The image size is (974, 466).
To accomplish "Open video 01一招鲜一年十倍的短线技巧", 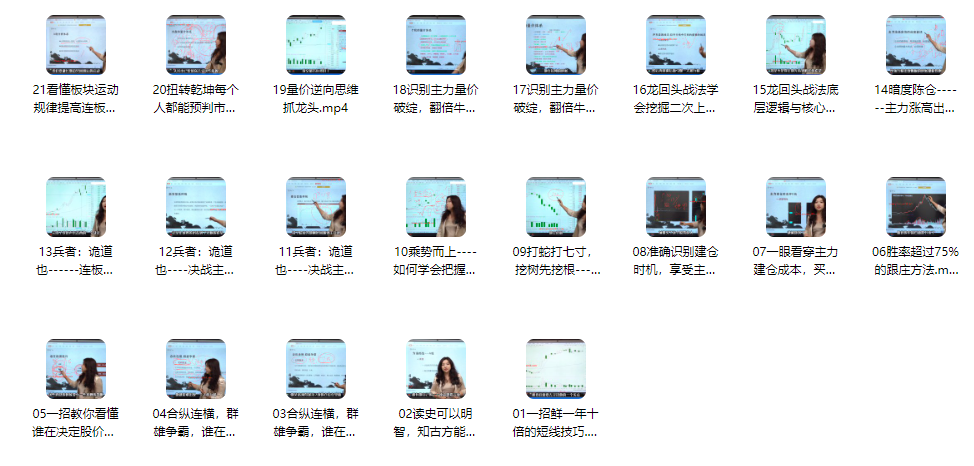I will (x=556, y=369).
